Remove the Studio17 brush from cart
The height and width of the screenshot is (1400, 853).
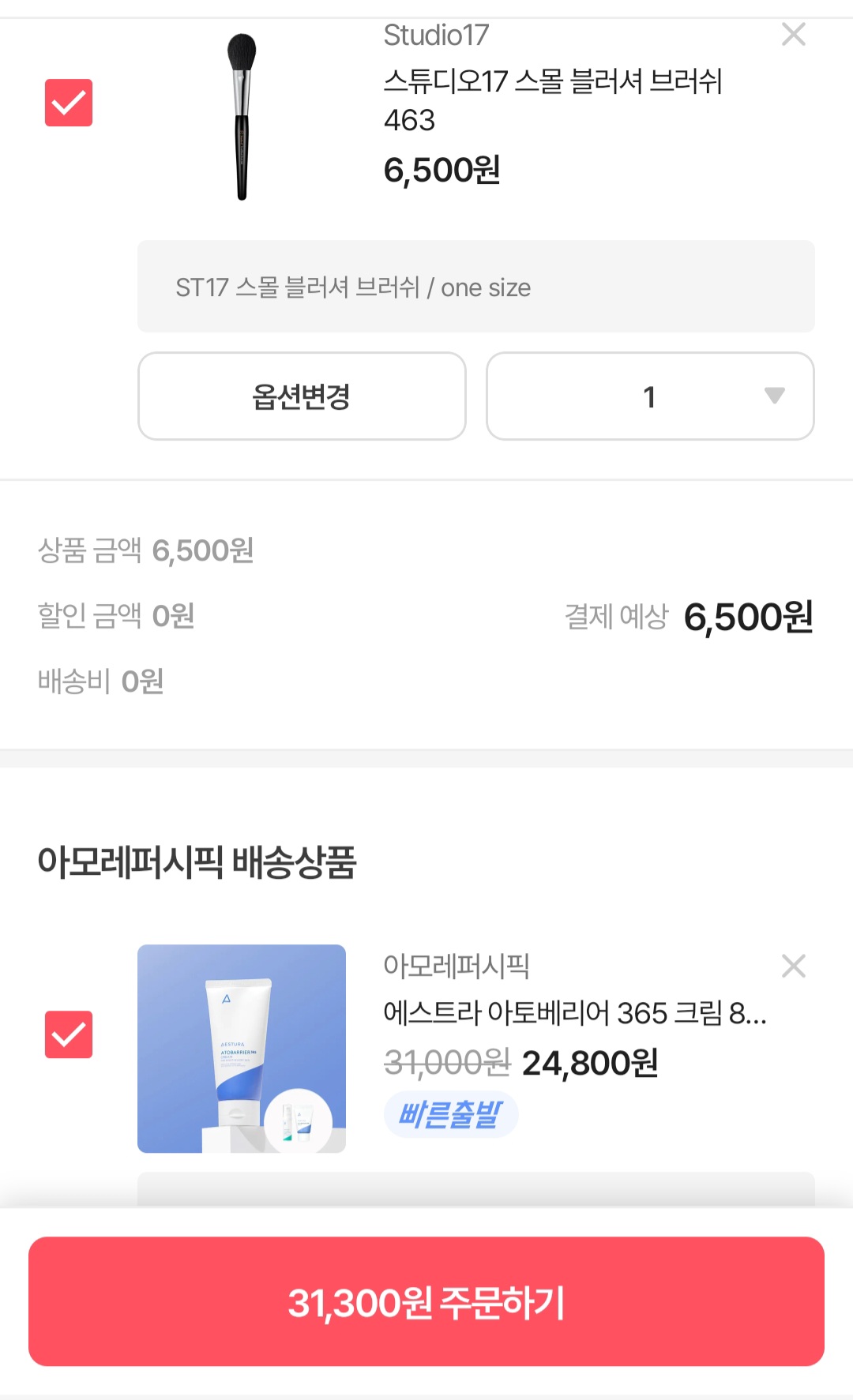point(793,35)
